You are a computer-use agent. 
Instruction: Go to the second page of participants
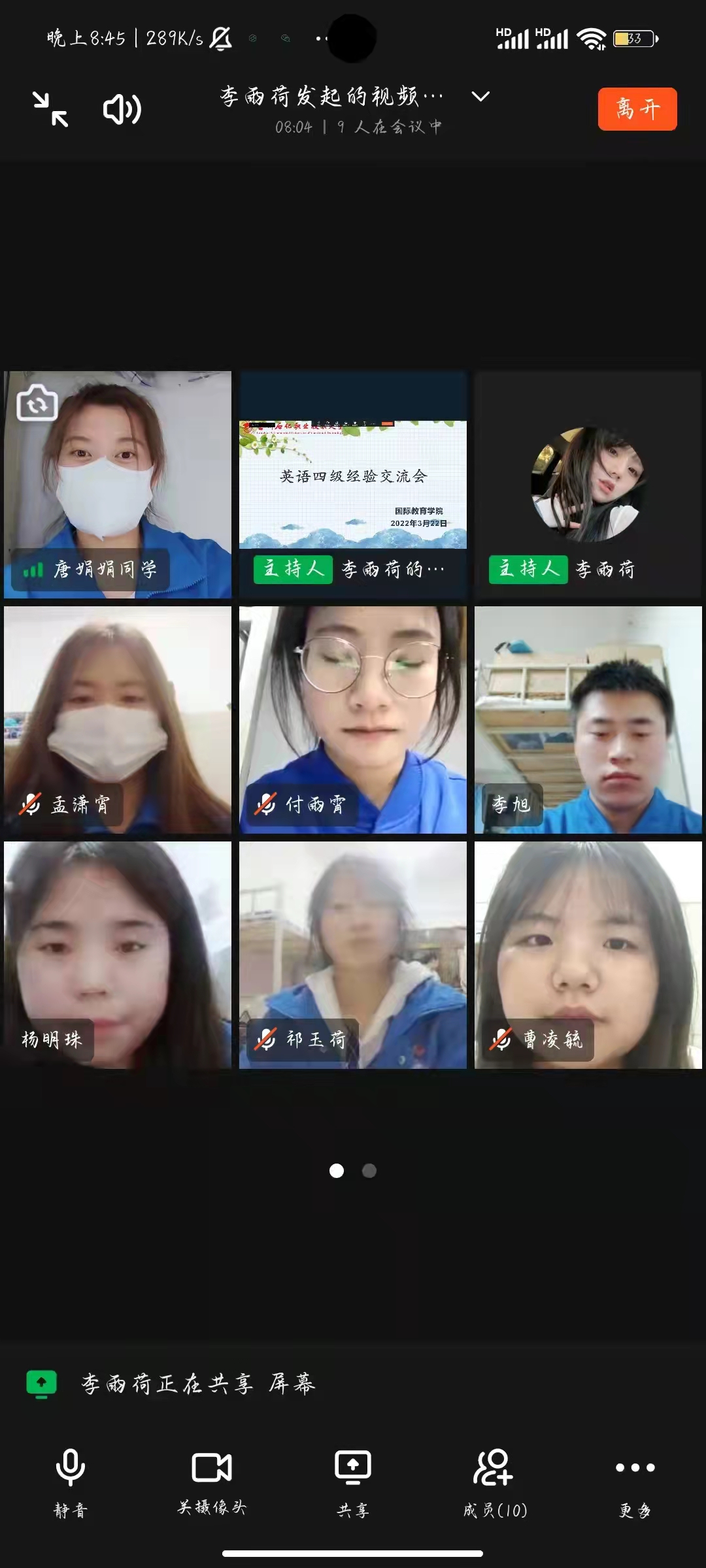(x=369, y=1171)
